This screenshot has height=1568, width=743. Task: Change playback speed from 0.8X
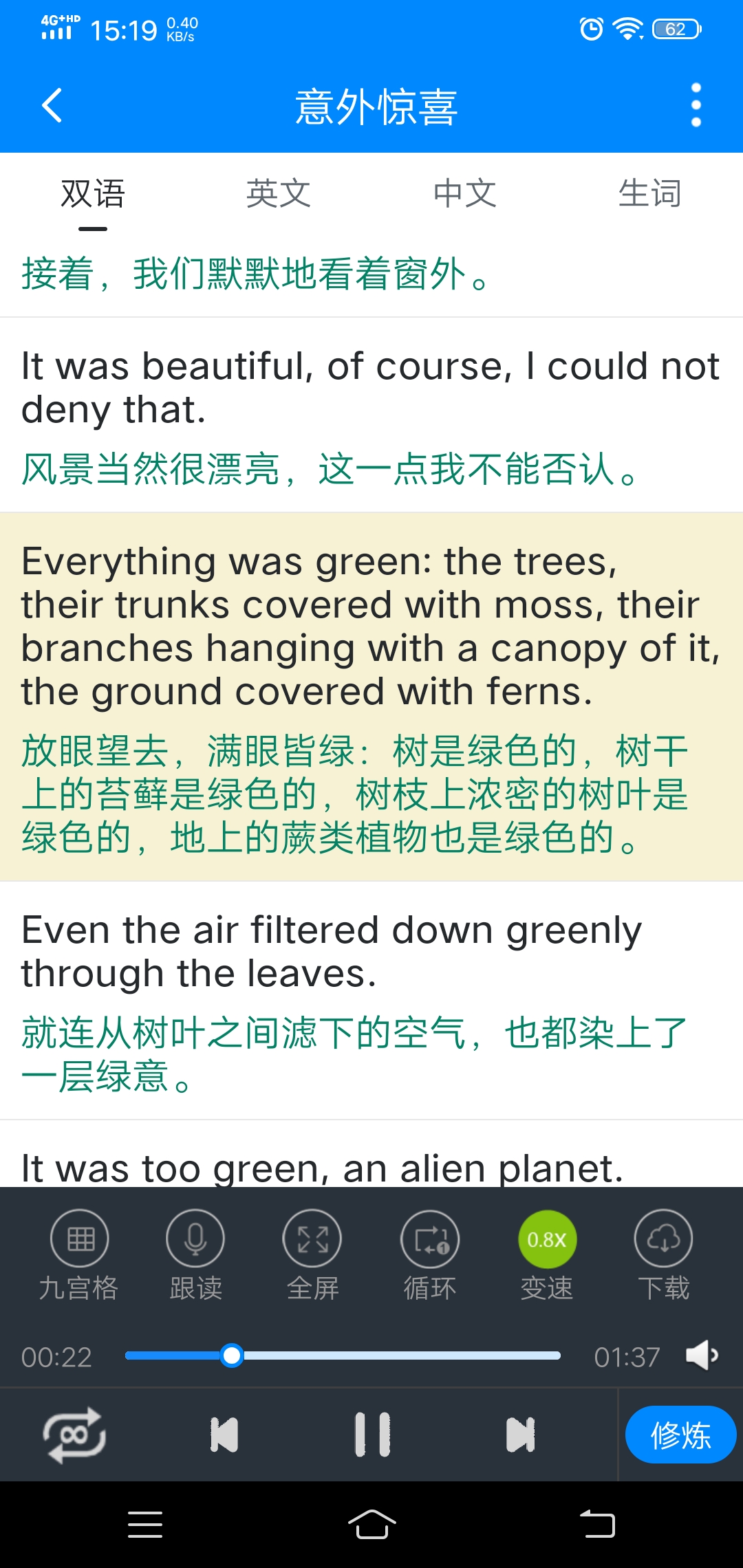coord(546,1238)
